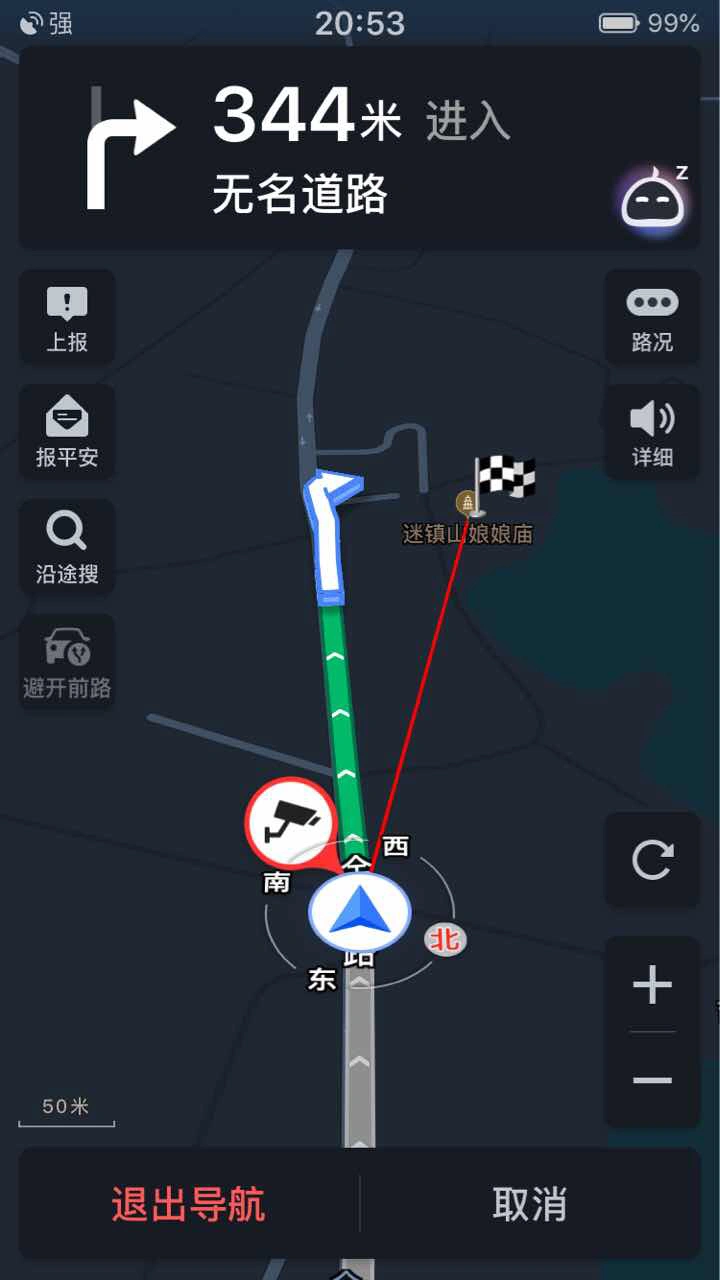Zoom out the map with minus
The image size is (720, 1280).
(x=652, y=1080)
